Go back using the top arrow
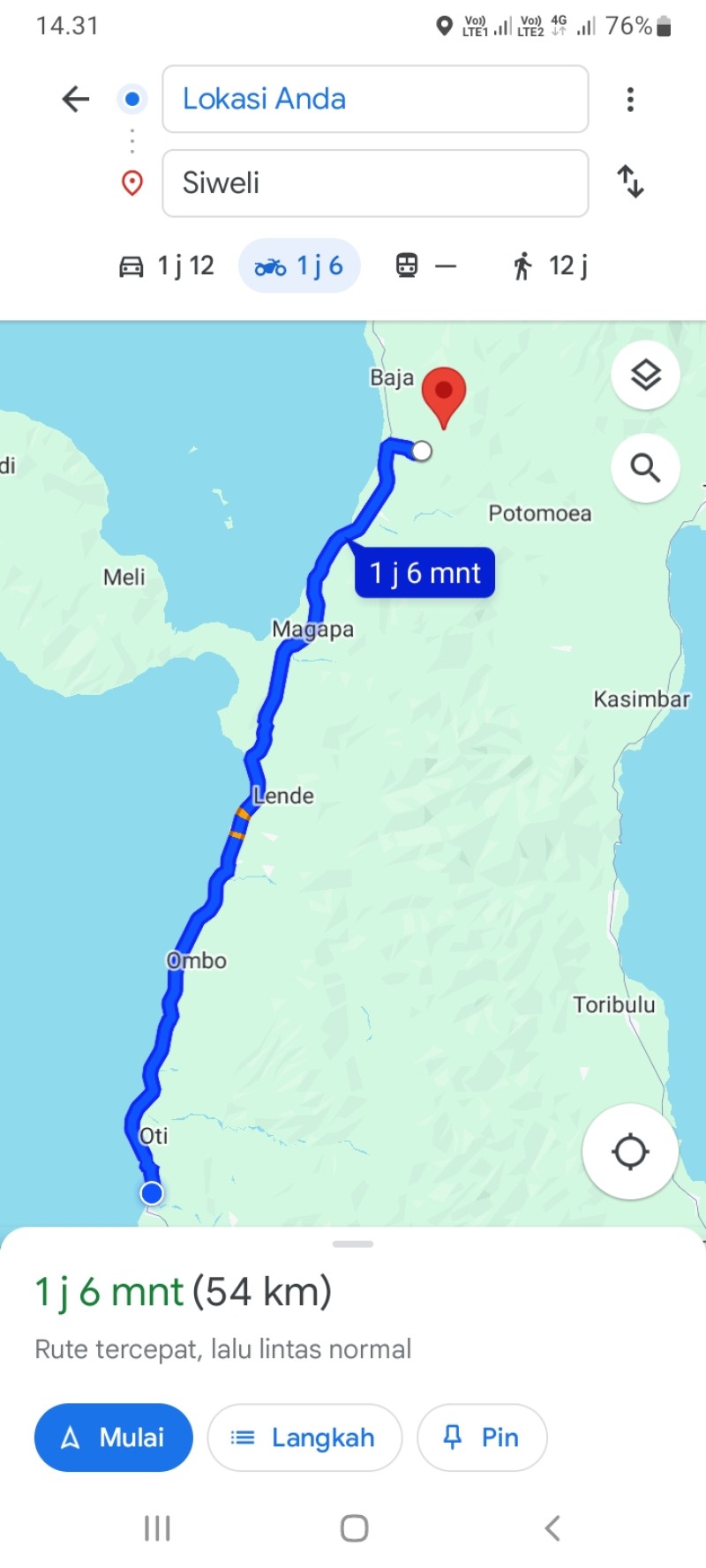Screen dimensions: 706x1568 tap(76, 99)
